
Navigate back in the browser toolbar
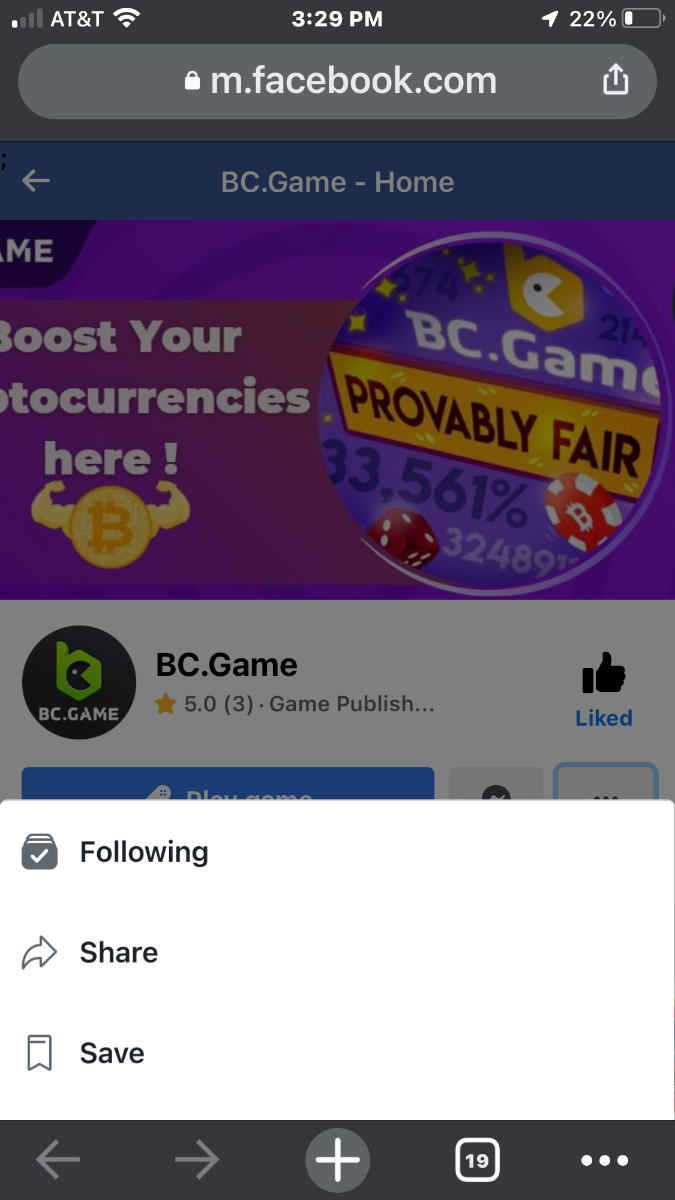tap(58, 1160)
